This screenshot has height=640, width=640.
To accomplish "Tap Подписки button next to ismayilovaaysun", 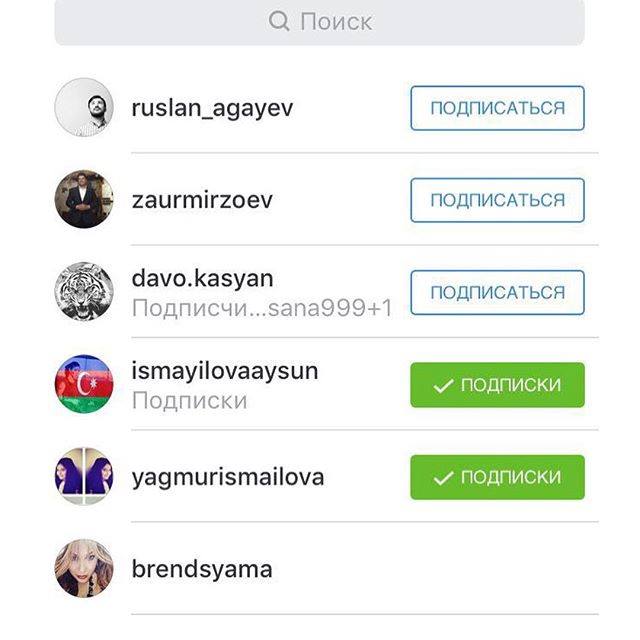I will point(497,385).
